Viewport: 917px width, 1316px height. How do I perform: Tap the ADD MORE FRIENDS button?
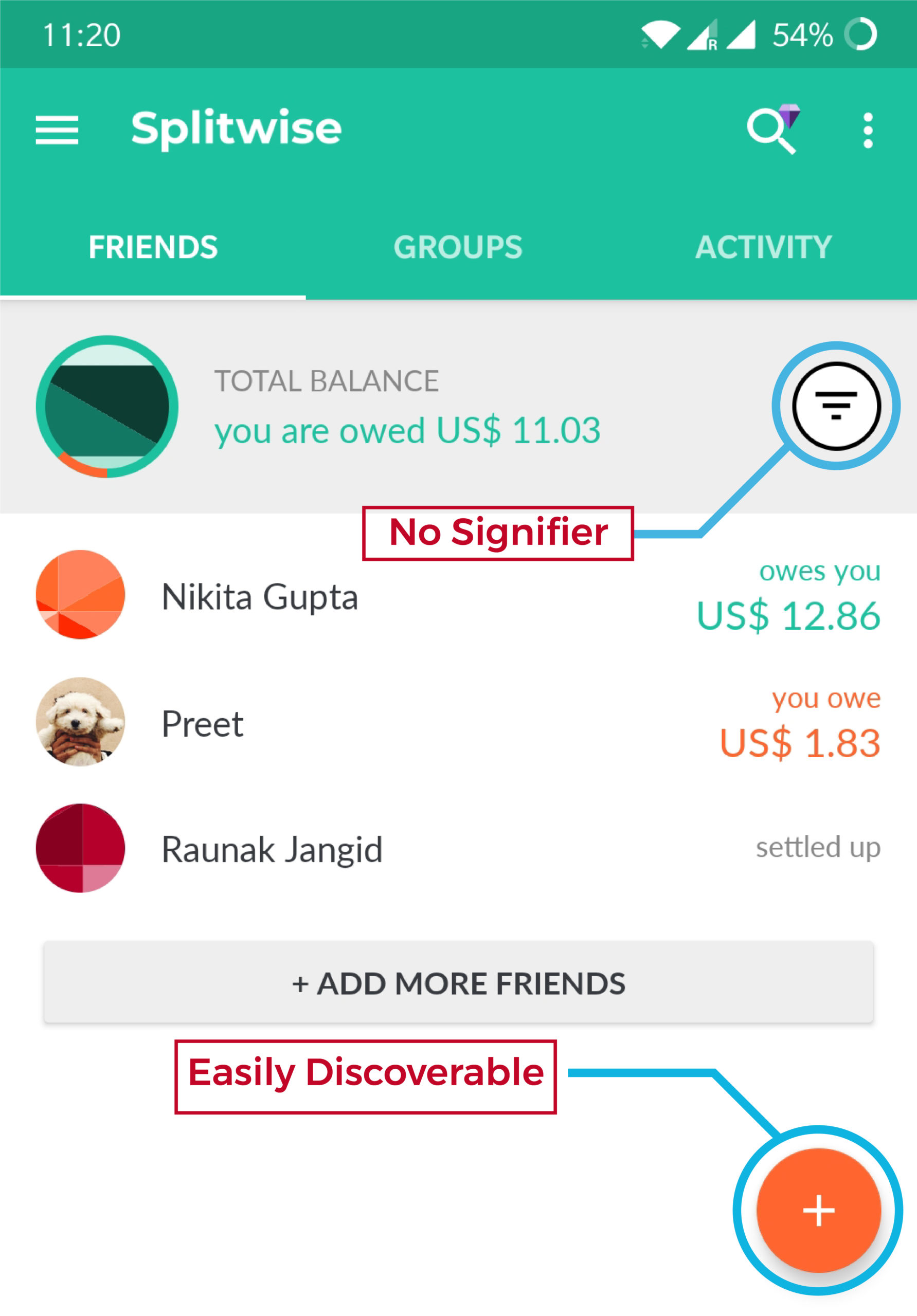click(x=458, y=983)
